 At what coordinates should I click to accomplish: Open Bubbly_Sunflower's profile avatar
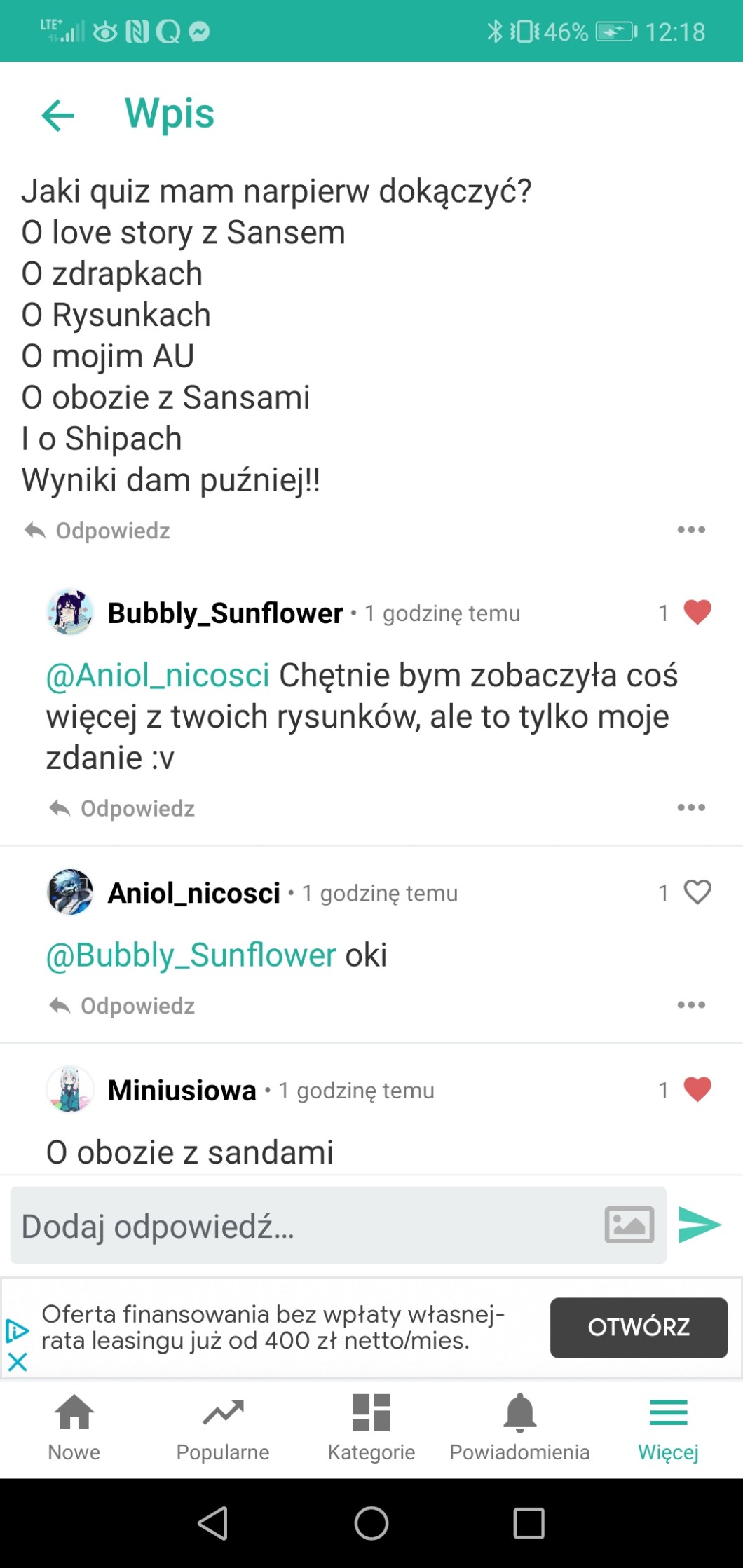pyautogui.click(x=70, y=612)
